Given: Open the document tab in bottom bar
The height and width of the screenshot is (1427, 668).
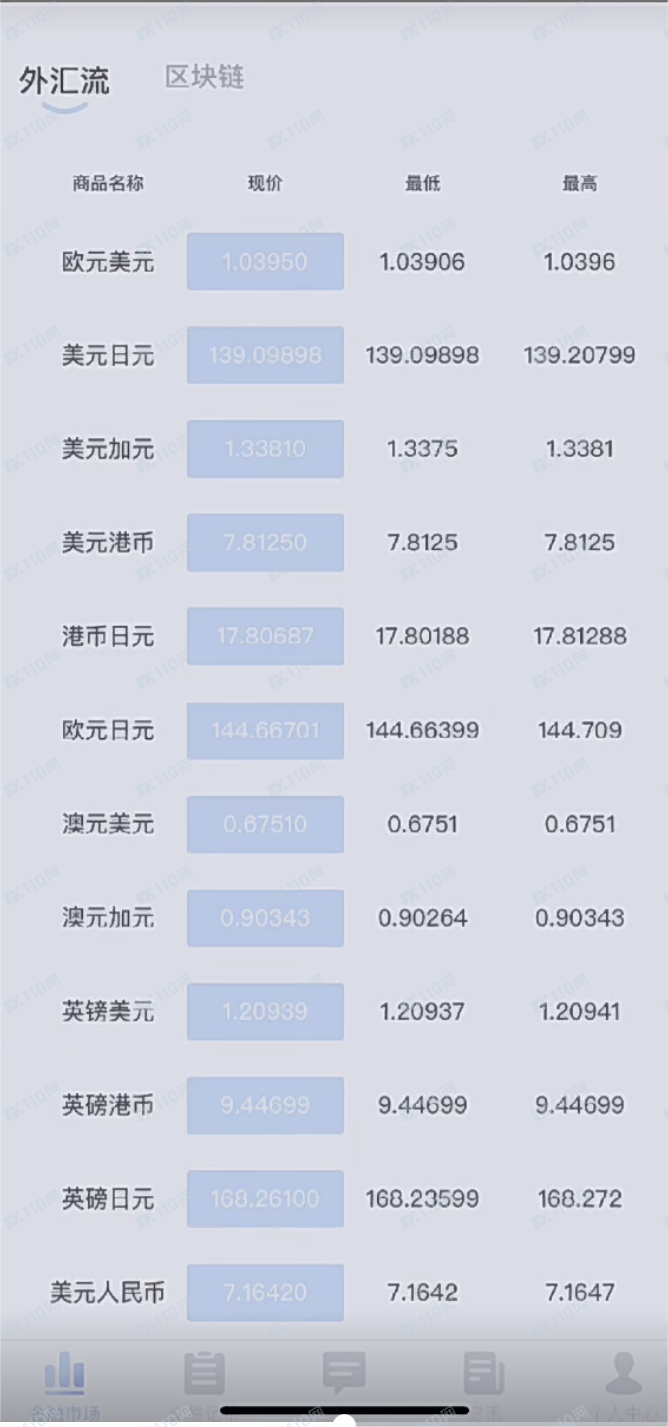Looking at the screenshot, I should tap(484, 1385).
